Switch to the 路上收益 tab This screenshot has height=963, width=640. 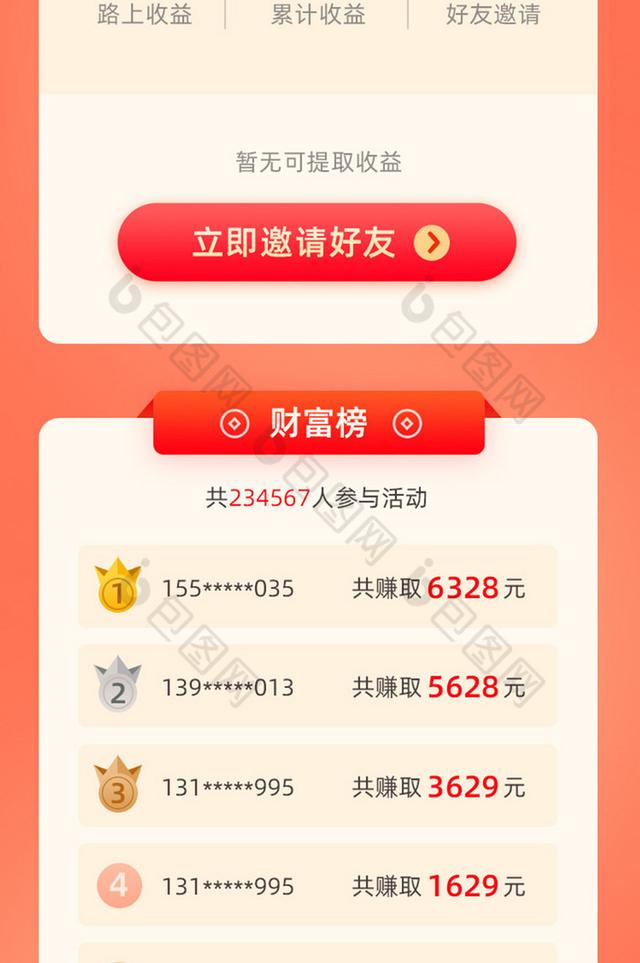click(144, 15)
